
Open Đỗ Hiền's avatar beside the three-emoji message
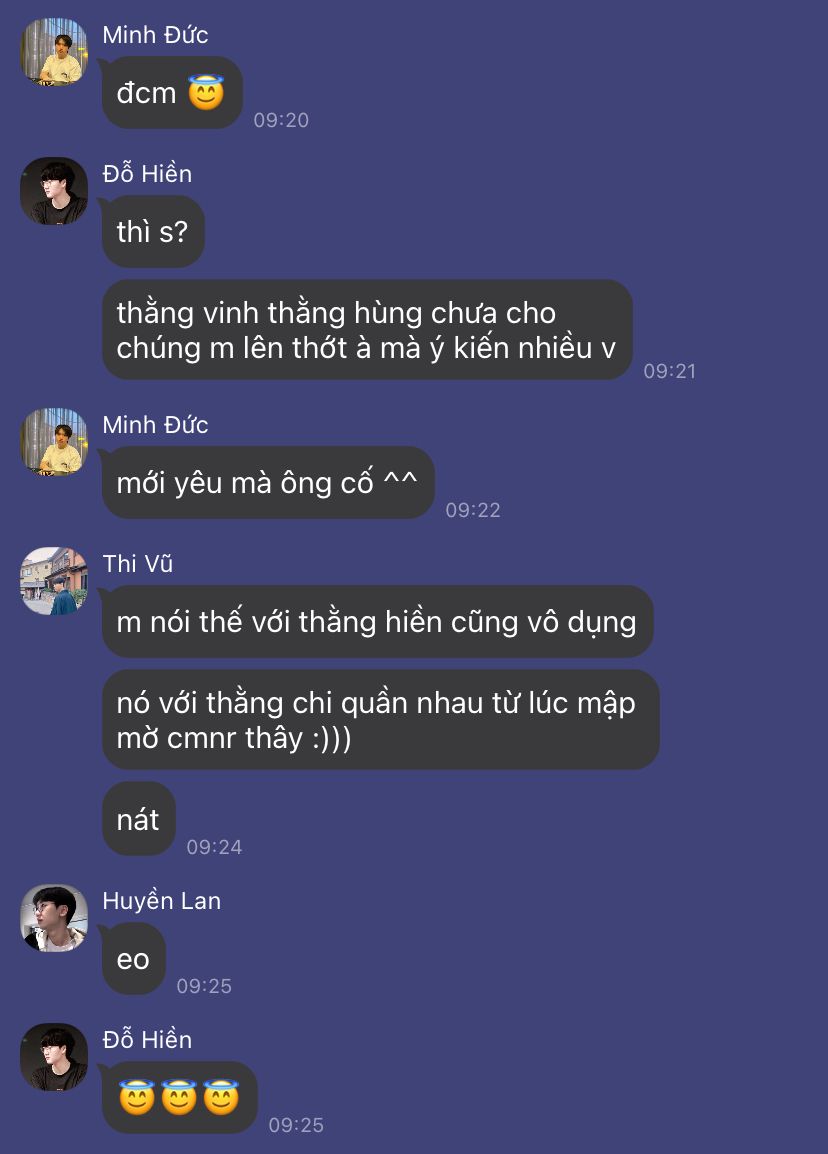(54, 1057)
